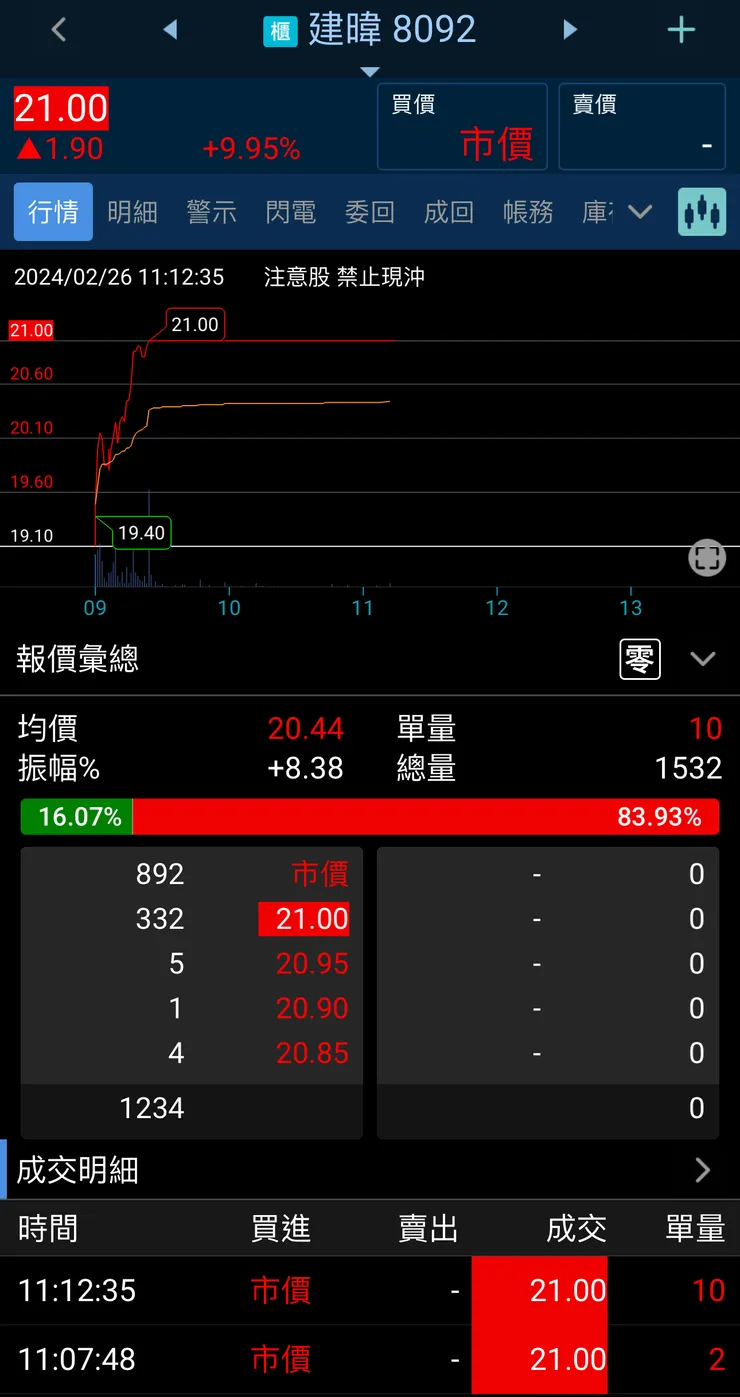The image size is (740, 1397).
Task: Select the previous stock arrow
Action: point(170,29)
